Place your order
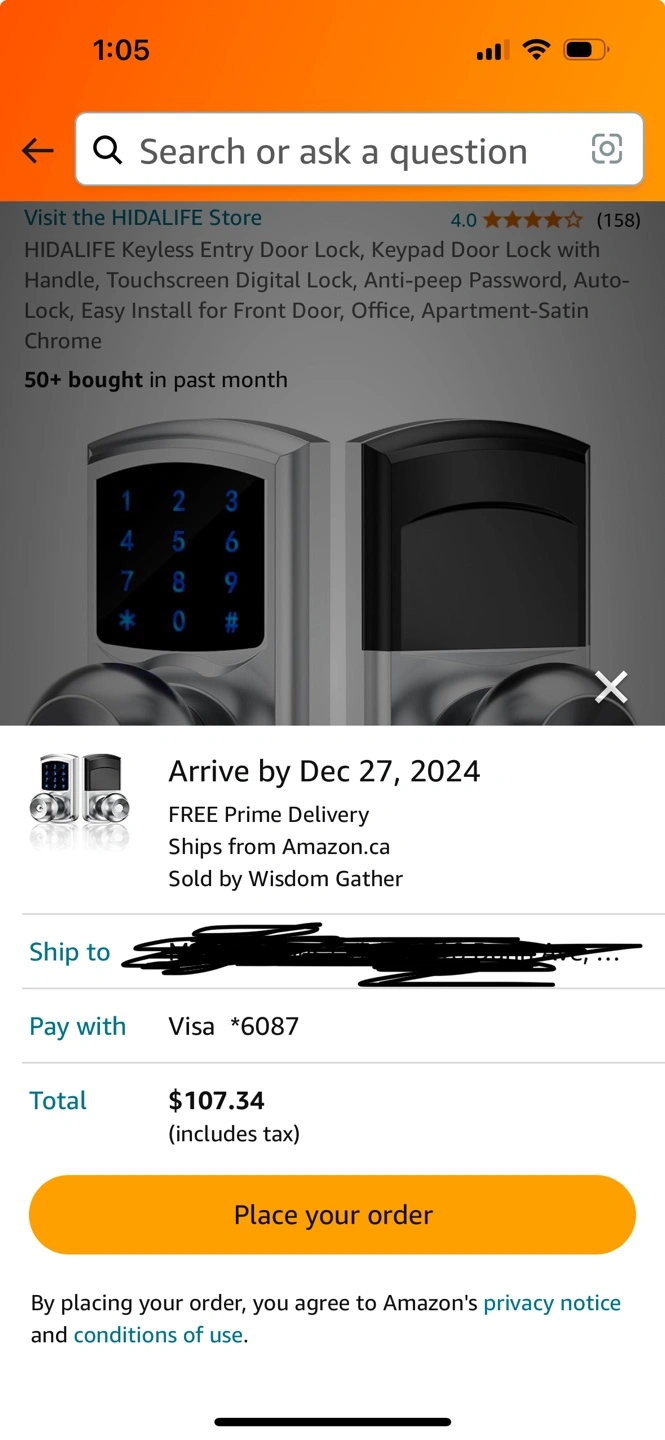 [x=332, y=1215]
